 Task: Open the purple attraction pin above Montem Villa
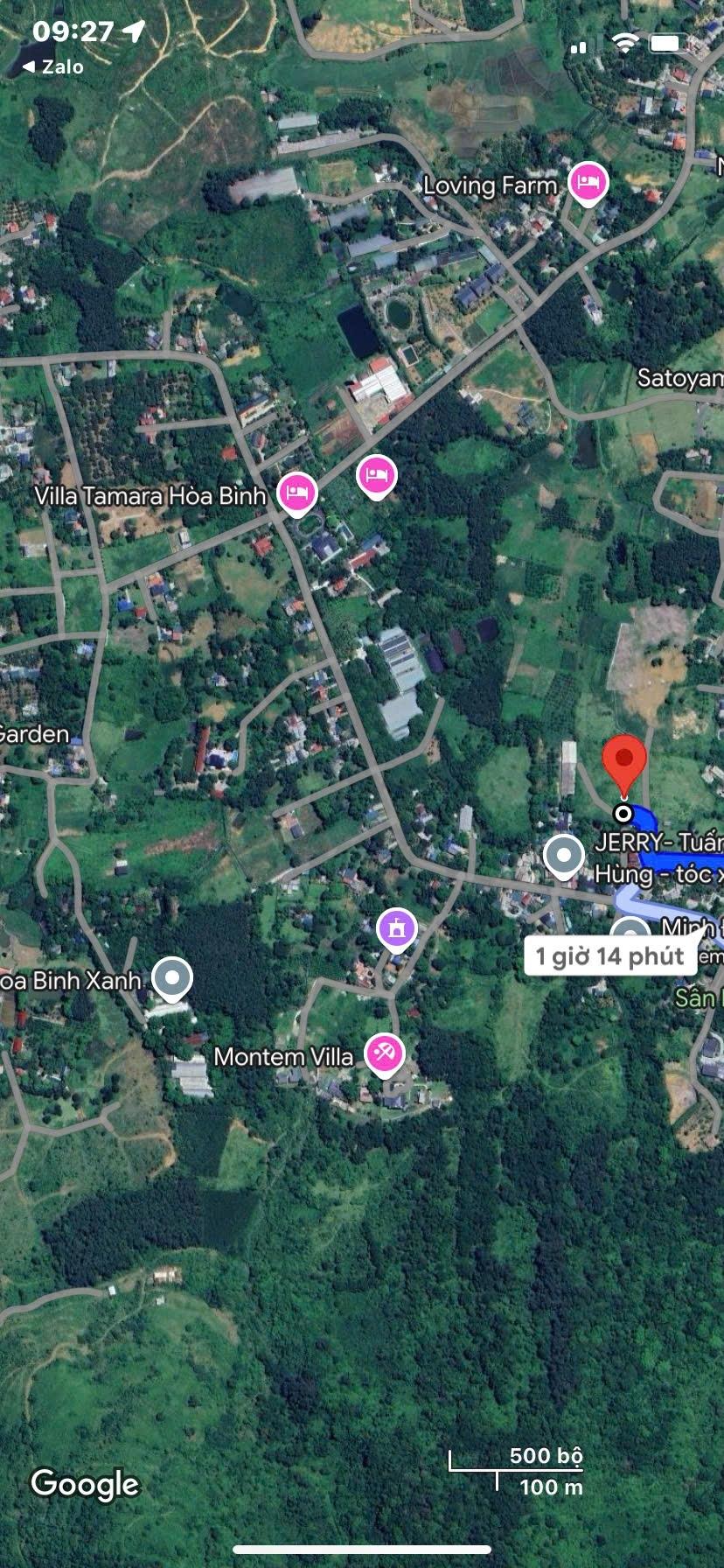[397, 929]
